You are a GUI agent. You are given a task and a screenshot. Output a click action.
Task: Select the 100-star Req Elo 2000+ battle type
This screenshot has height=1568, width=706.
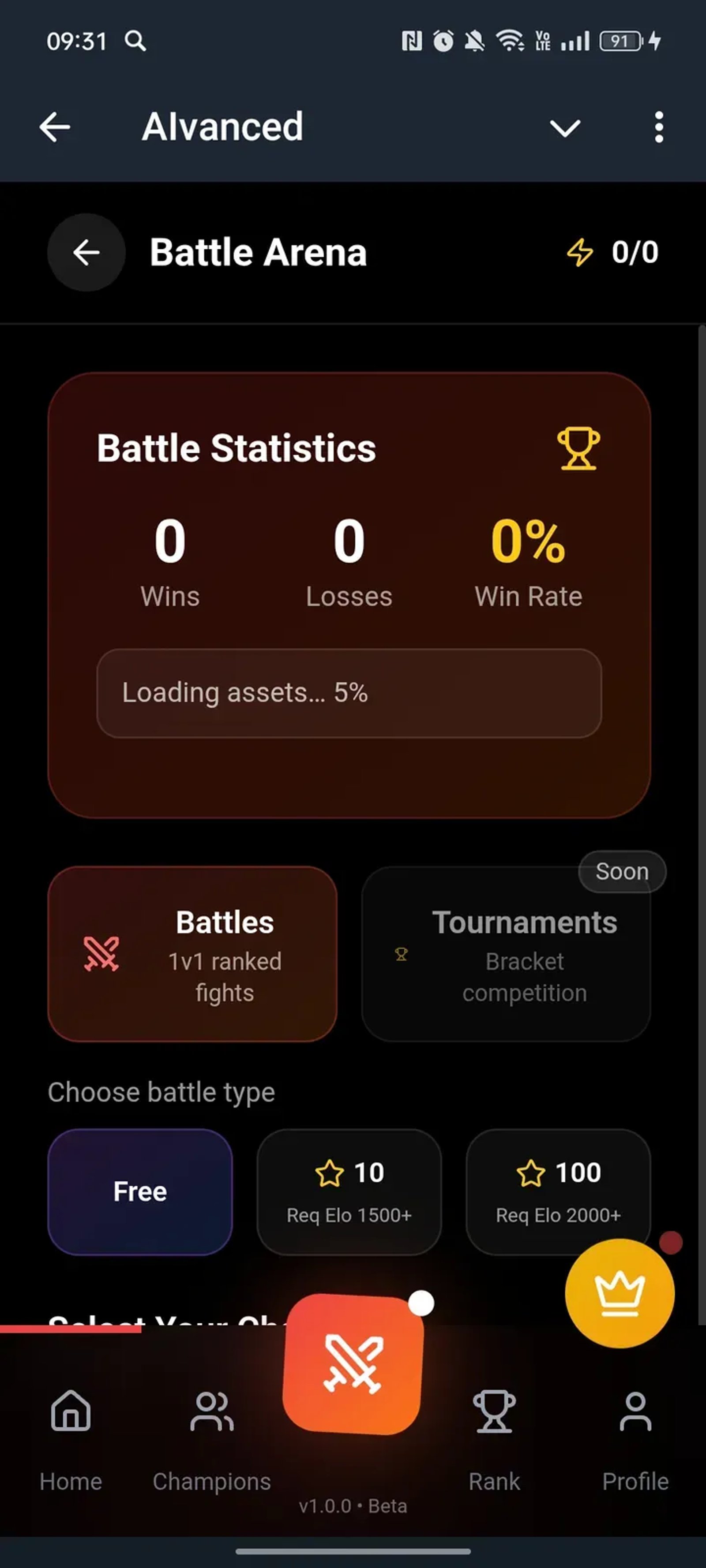point(558,1191)
